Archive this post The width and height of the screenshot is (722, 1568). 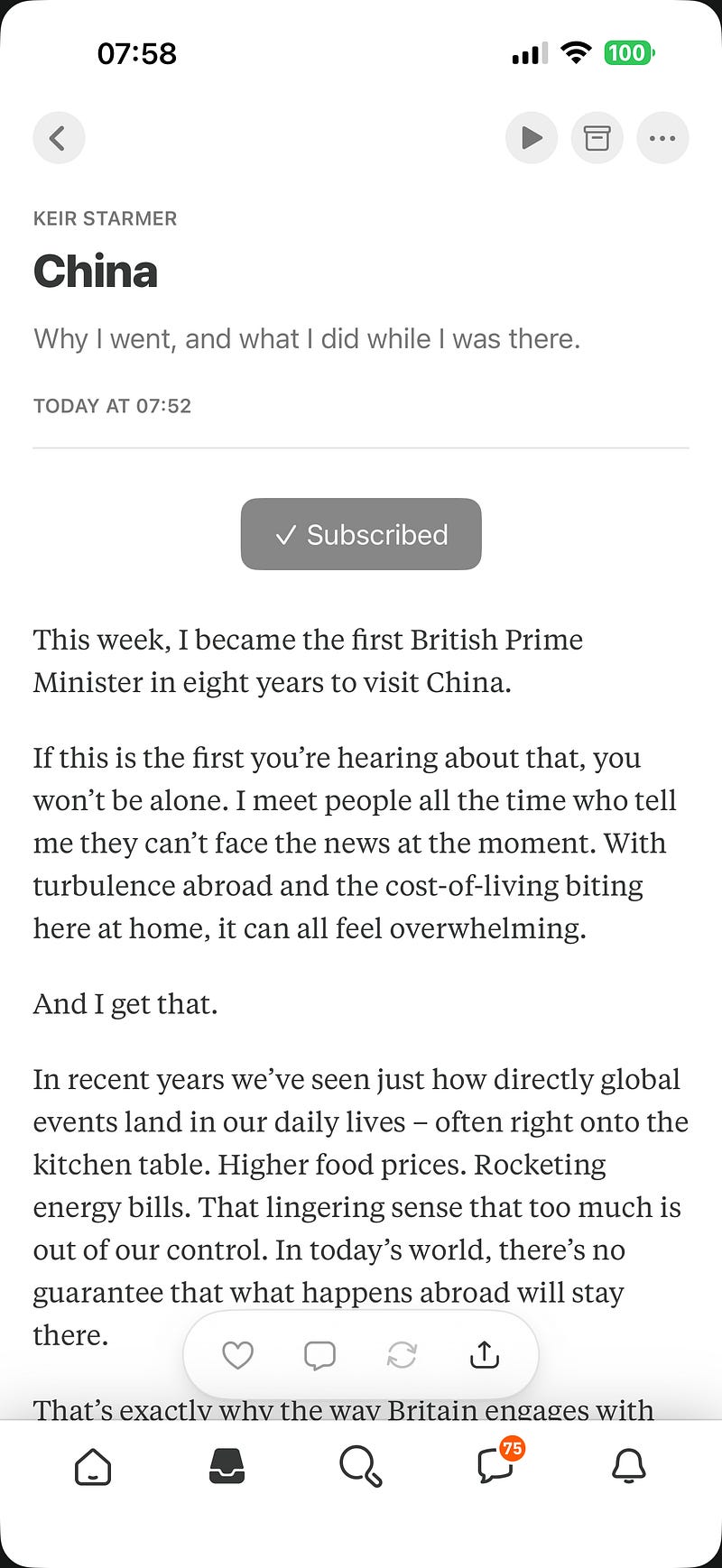(x=597, y=138)
